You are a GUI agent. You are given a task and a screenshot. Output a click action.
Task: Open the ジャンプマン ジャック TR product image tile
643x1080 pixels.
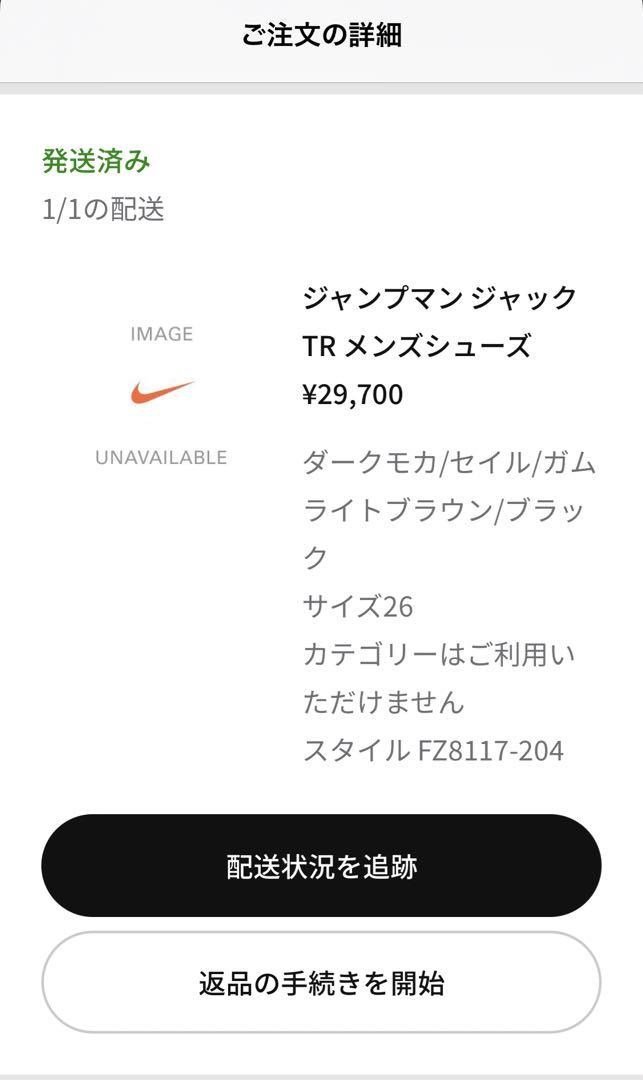(161, 395)
